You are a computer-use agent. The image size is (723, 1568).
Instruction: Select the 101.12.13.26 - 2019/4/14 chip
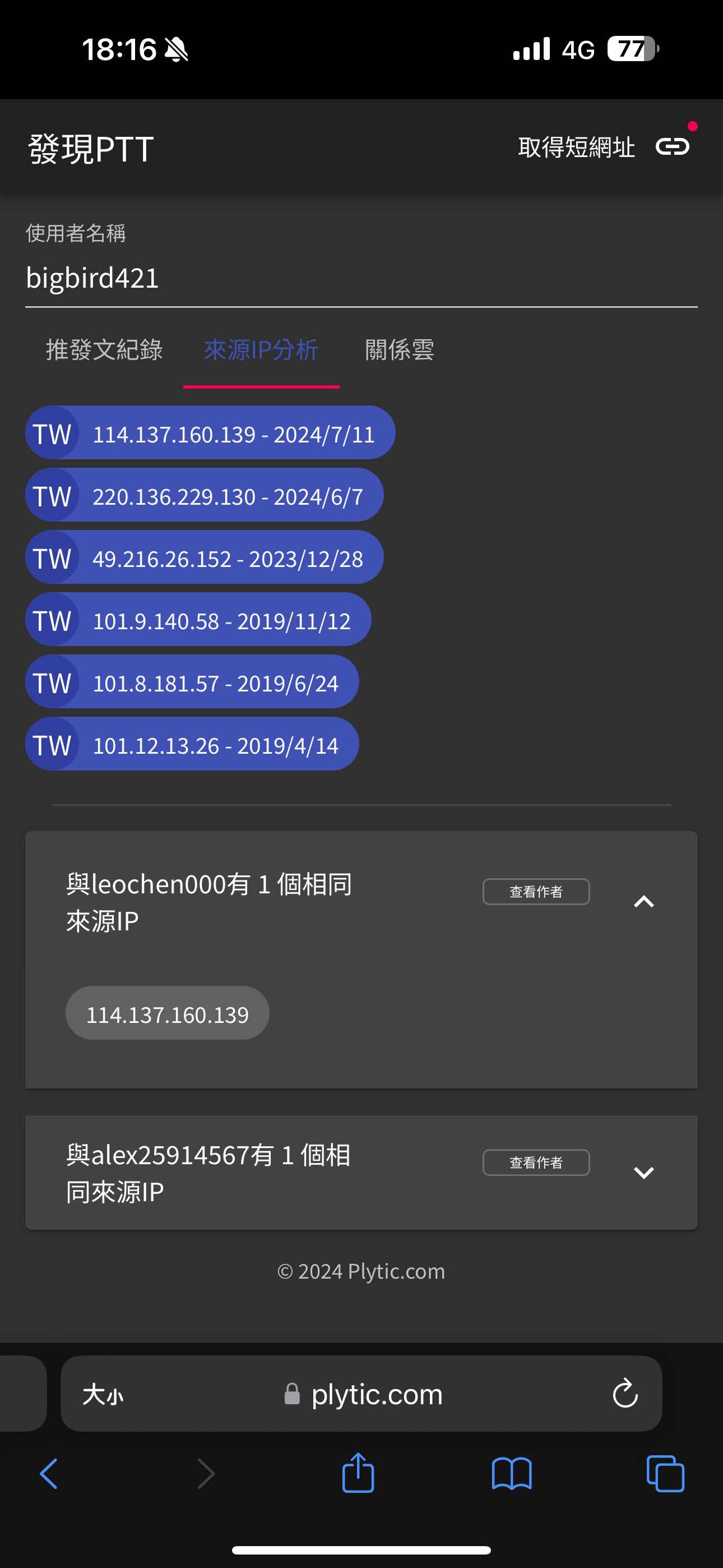(x=192, y=744)
